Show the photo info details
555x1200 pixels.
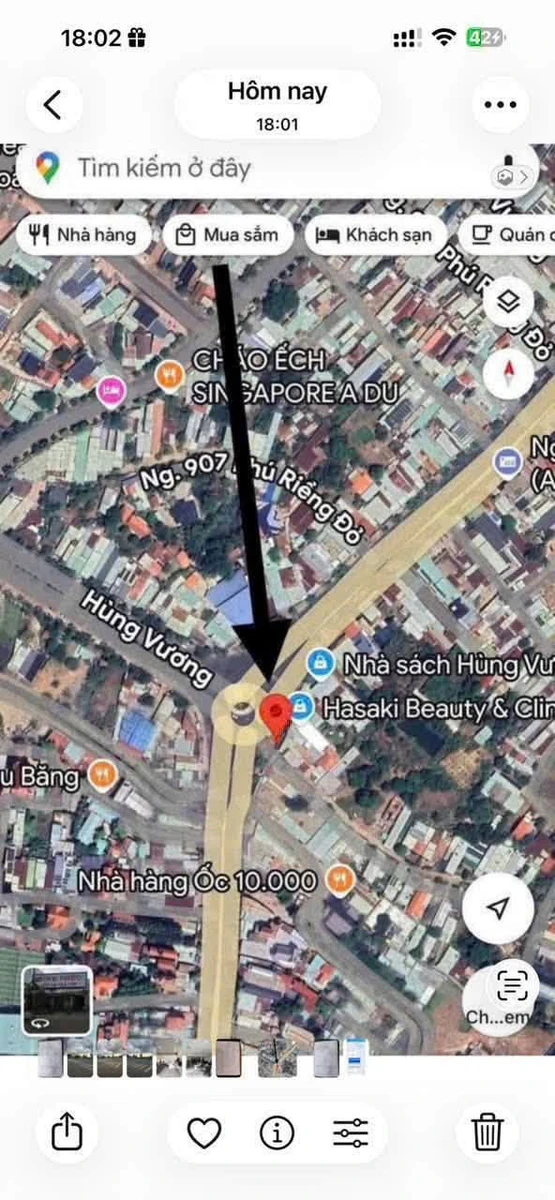277,1133
